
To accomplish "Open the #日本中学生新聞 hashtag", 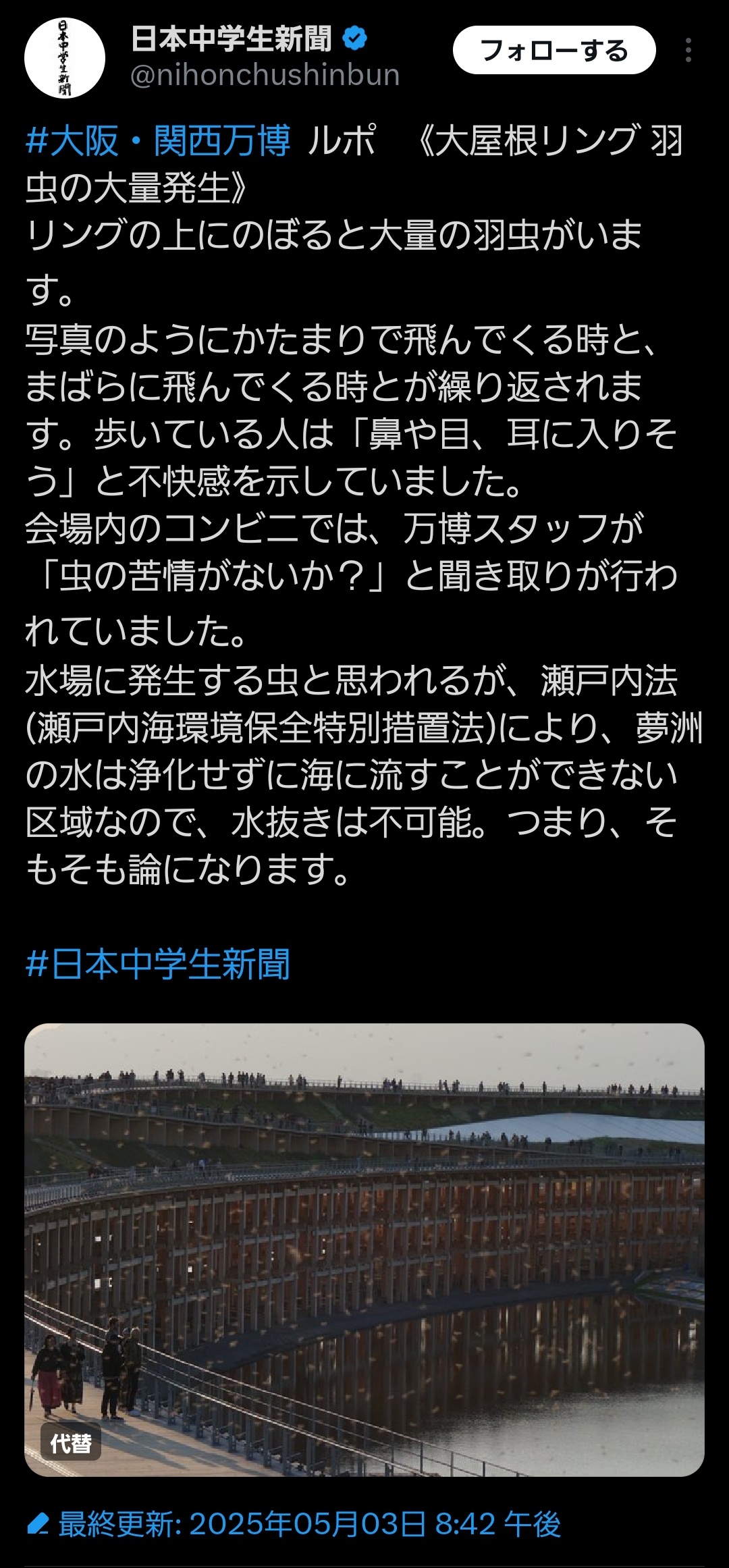I will pos(158,964).
